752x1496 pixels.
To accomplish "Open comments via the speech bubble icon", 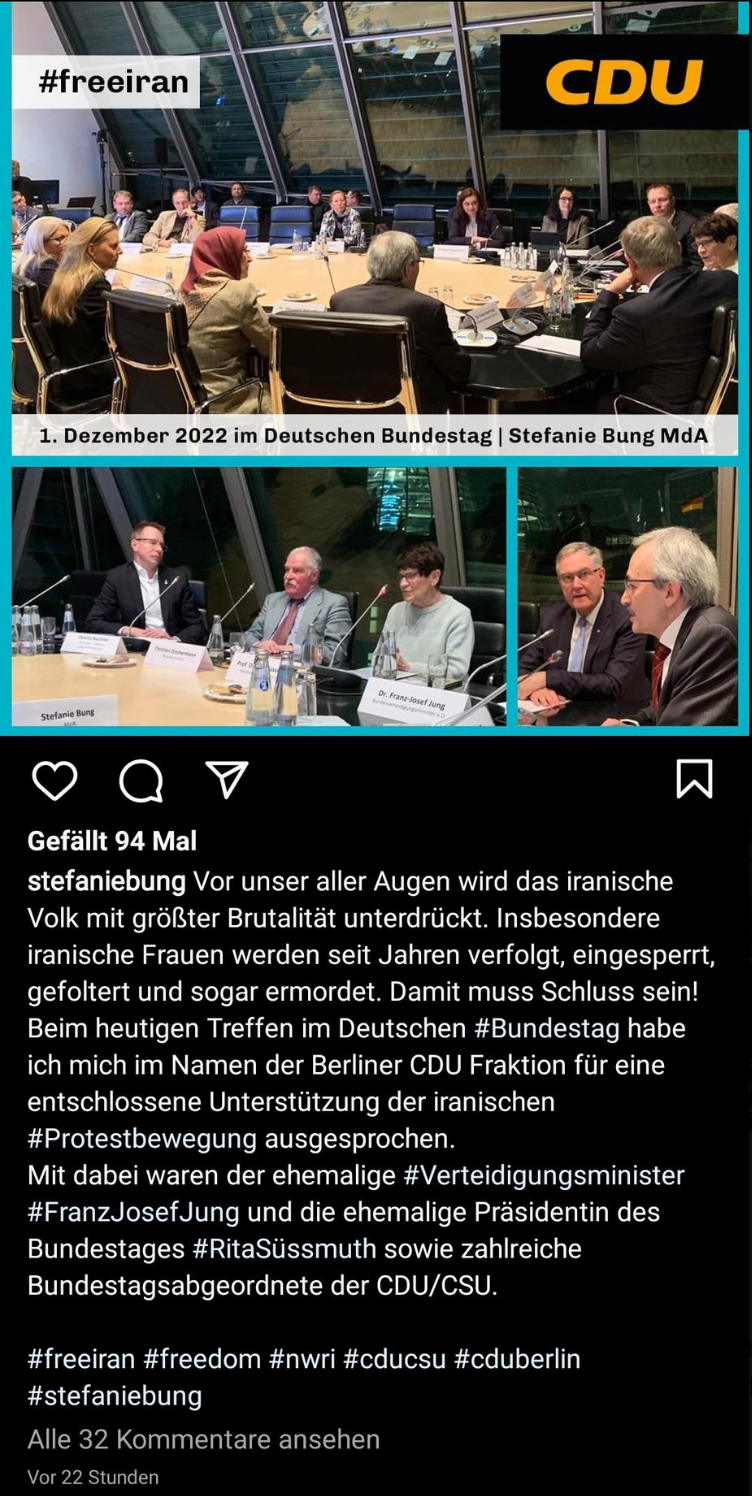I will point(141,780).
